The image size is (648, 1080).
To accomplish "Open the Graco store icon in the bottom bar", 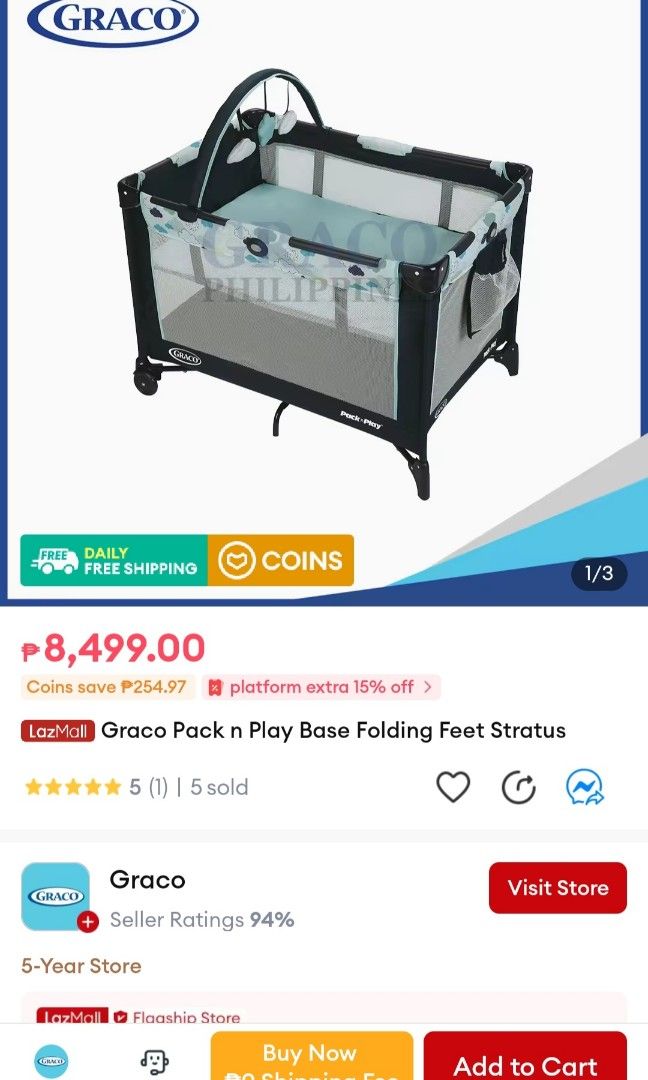I will (51, 1060).
